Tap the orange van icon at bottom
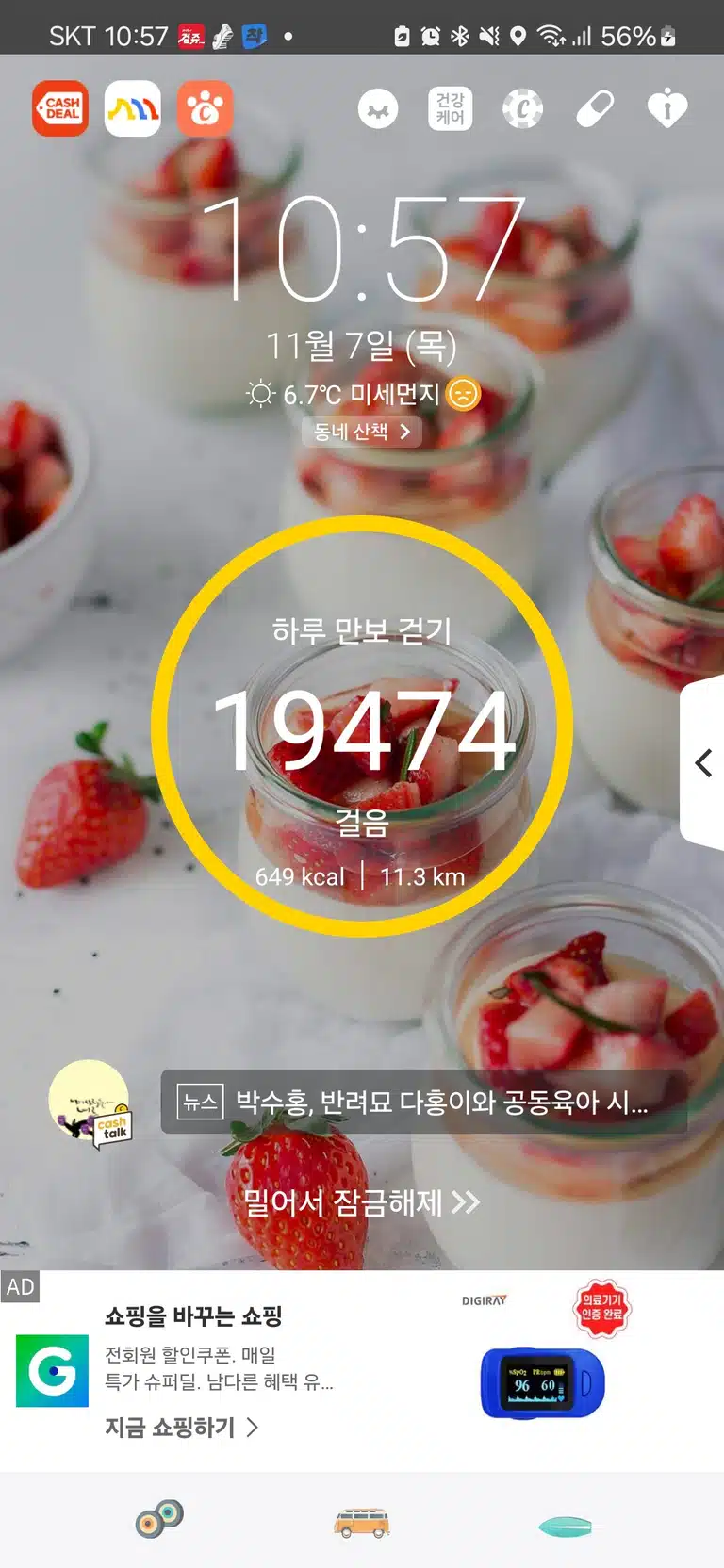 362,1522
